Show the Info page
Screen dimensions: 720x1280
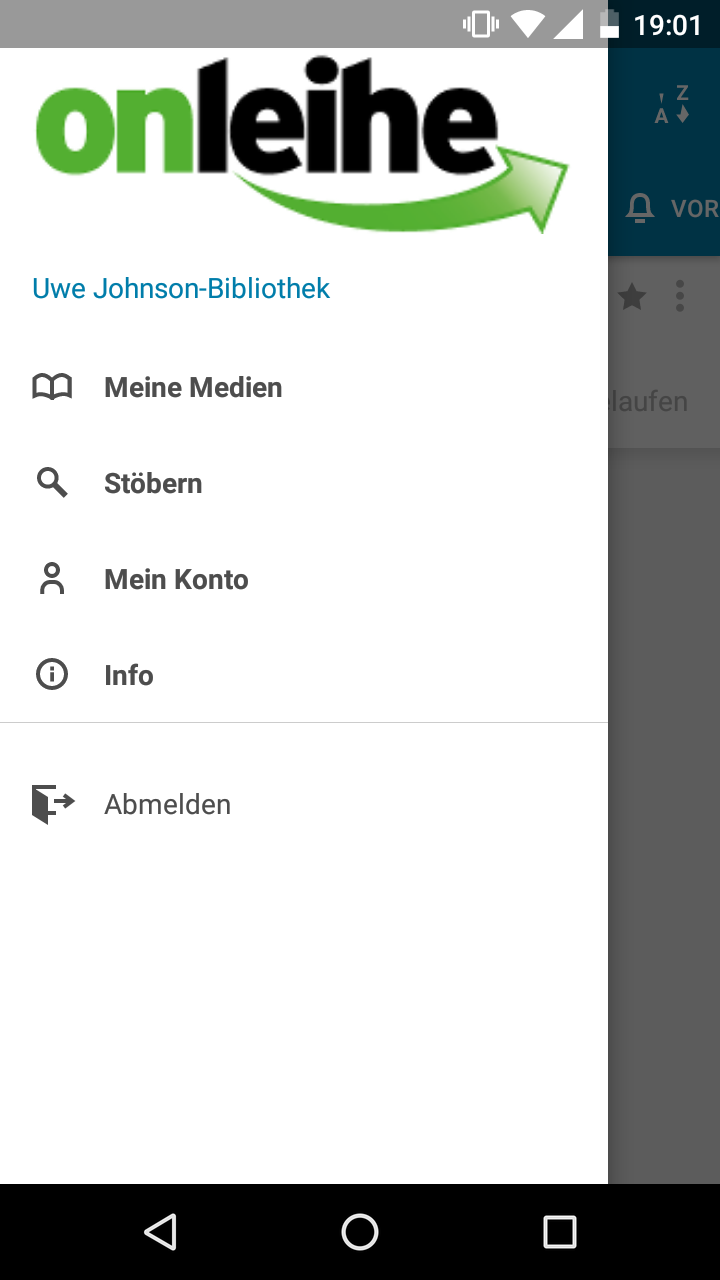(x=128, y=675)
